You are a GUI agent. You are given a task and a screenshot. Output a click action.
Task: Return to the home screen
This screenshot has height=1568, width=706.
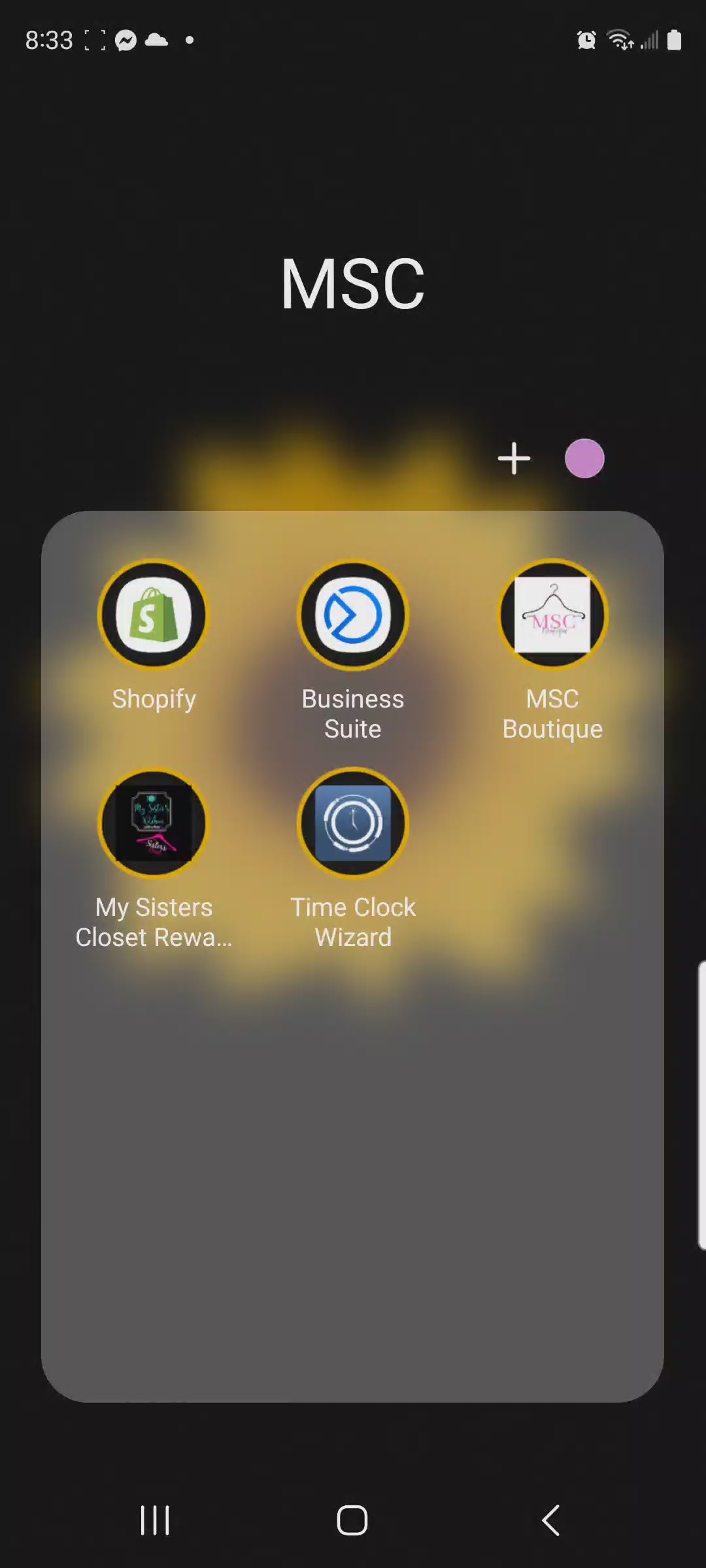pyautogui.click(x=352, y=1520)
